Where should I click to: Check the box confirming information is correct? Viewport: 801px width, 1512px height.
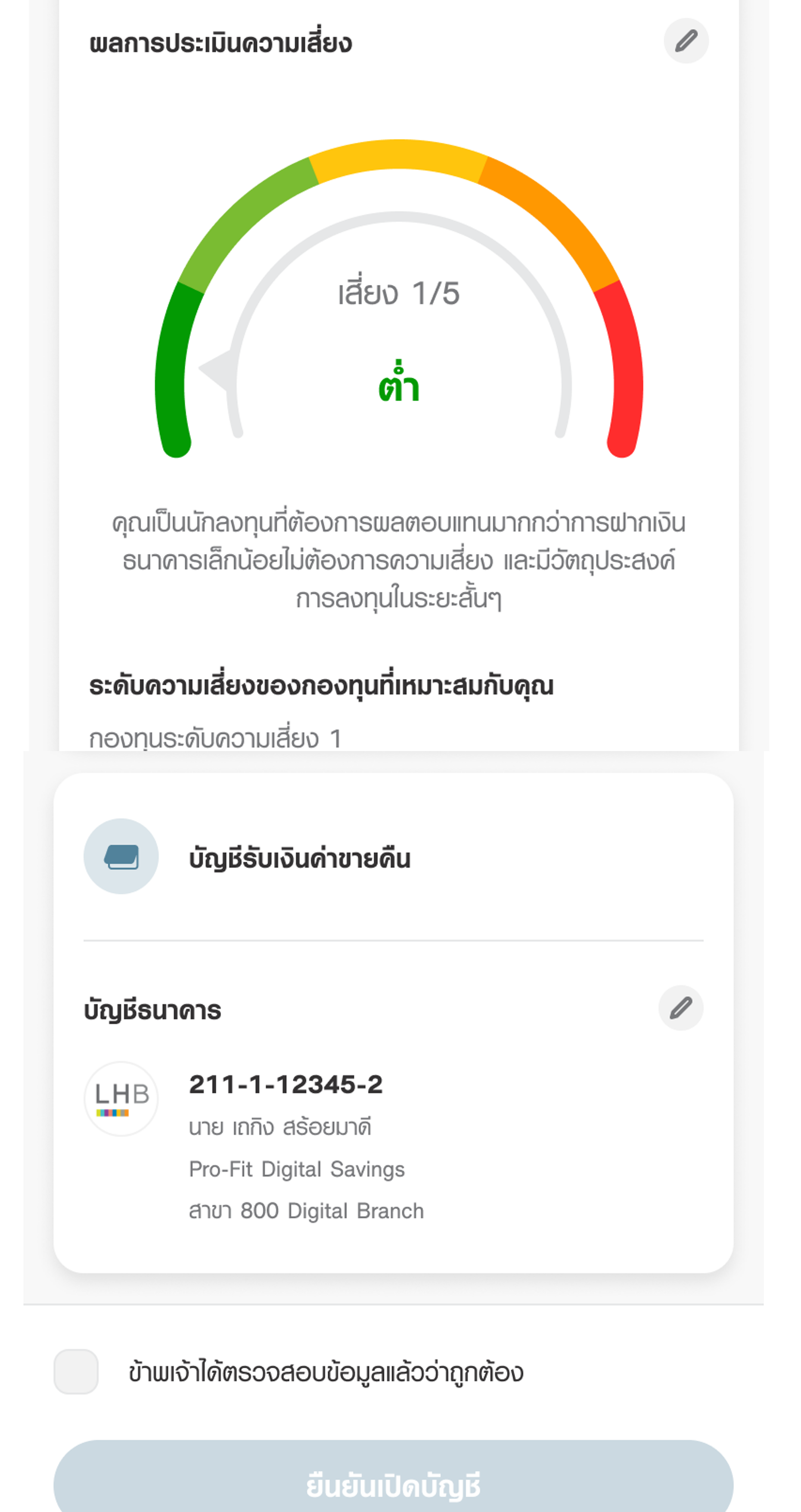(x=76, y=1372)
